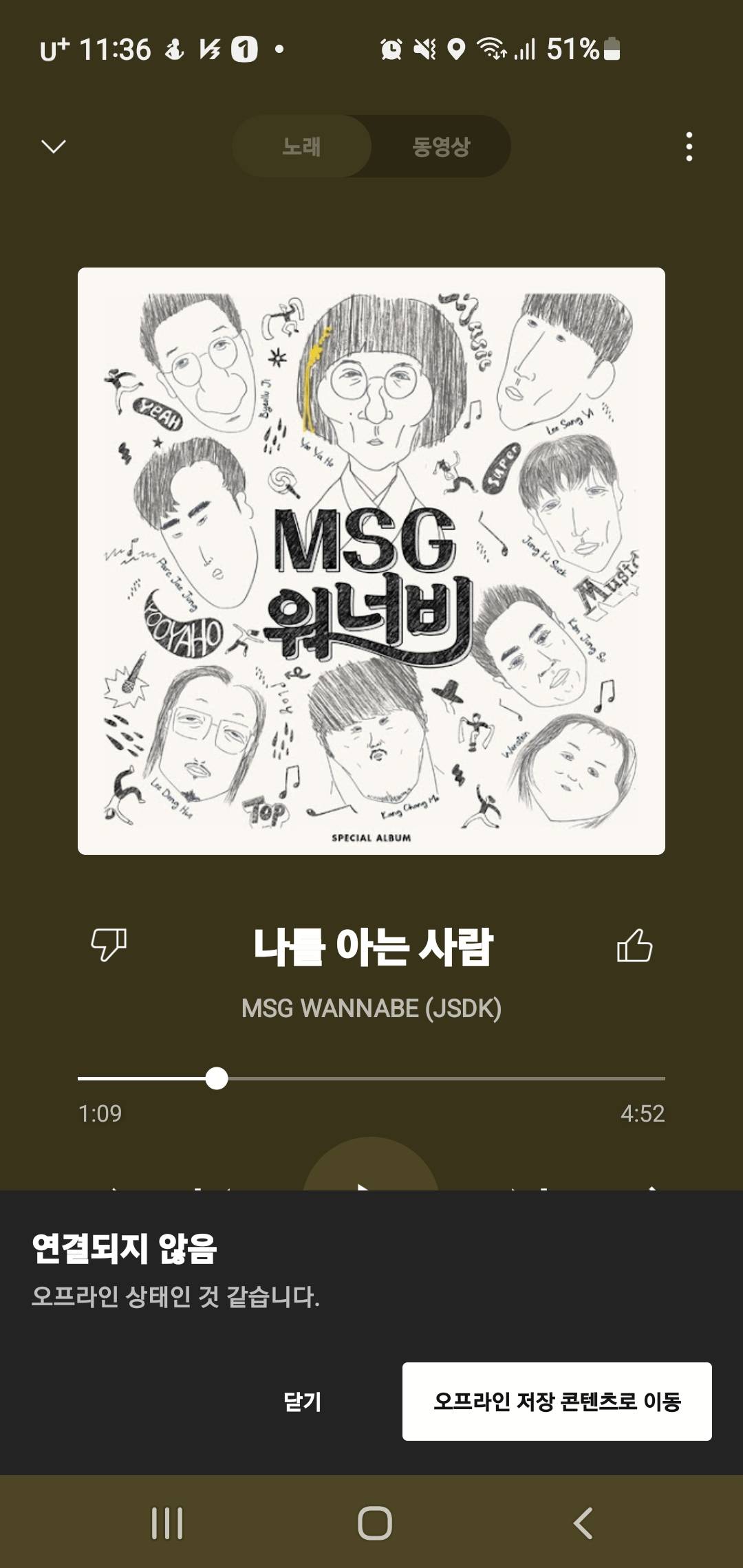Open recent apps from the navigation bar
The height and width of the screenshot is (1568, 743).
tap(167, 1523)
